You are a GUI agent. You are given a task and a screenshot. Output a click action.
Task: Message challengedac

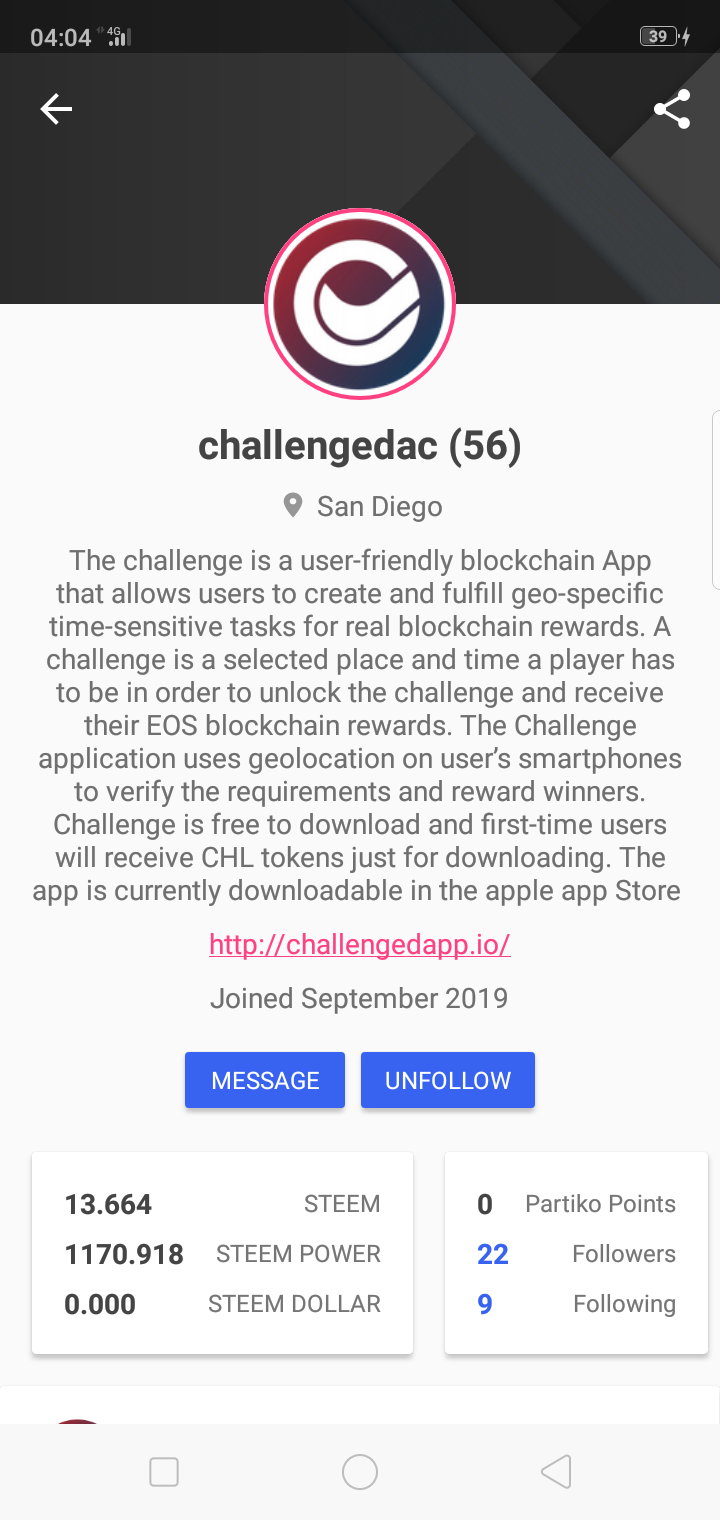265,1080
